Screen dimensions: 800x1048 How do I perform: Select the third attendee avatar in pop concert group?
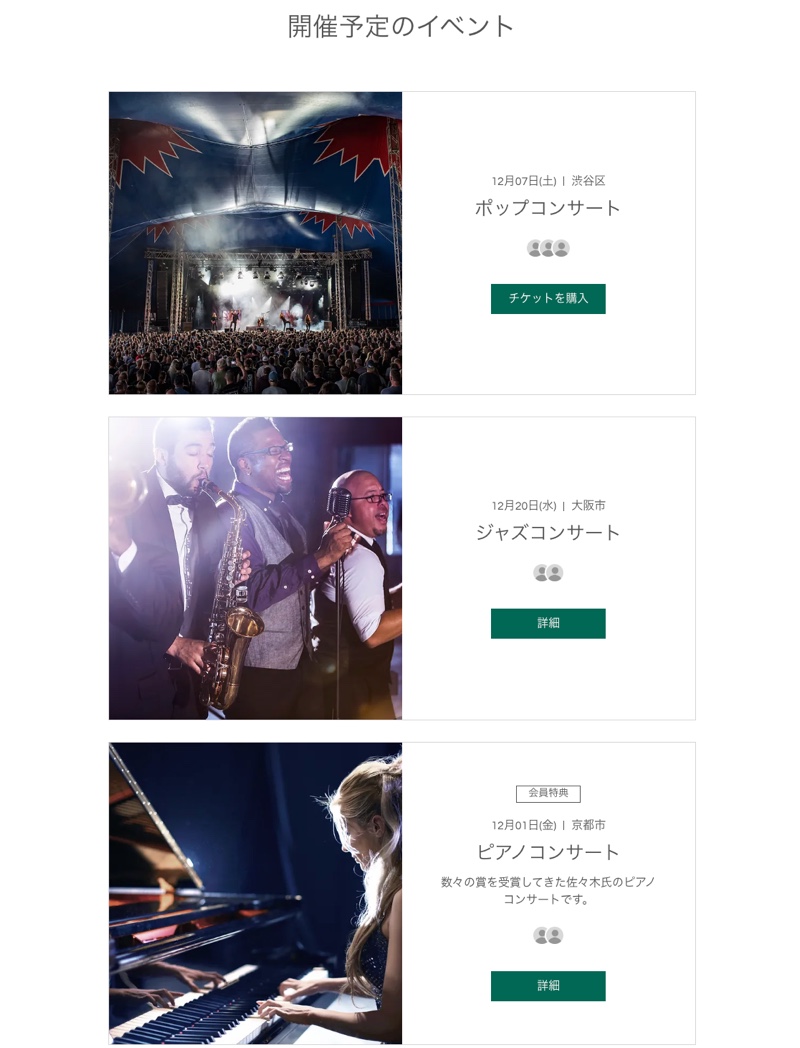(561, 248)
